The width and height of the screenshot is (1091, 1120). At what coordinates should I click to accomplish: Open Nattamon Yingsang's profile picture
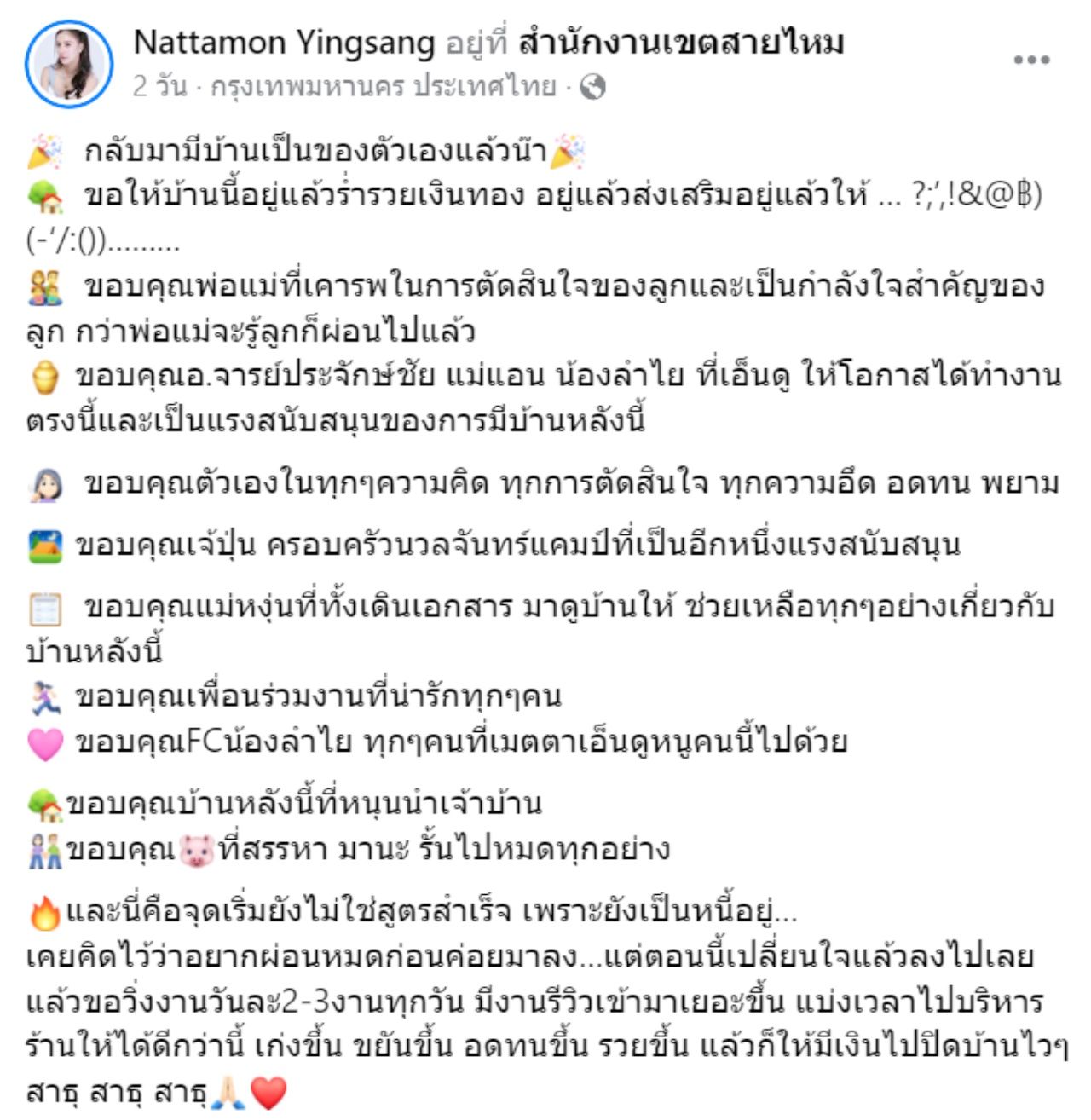[x=69, y=64]
